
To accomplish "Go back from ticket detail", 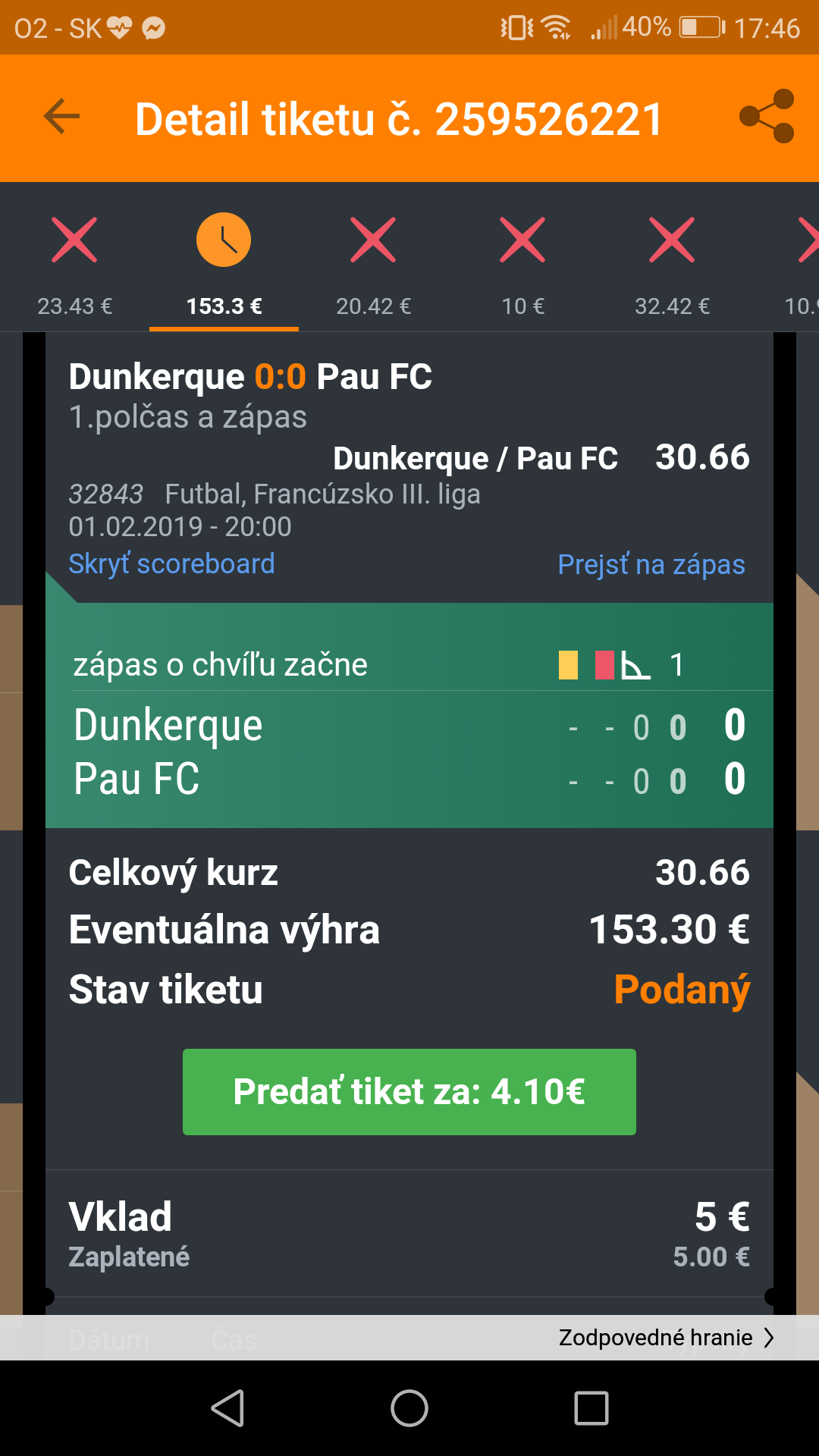I will click(x=62, y=117).
